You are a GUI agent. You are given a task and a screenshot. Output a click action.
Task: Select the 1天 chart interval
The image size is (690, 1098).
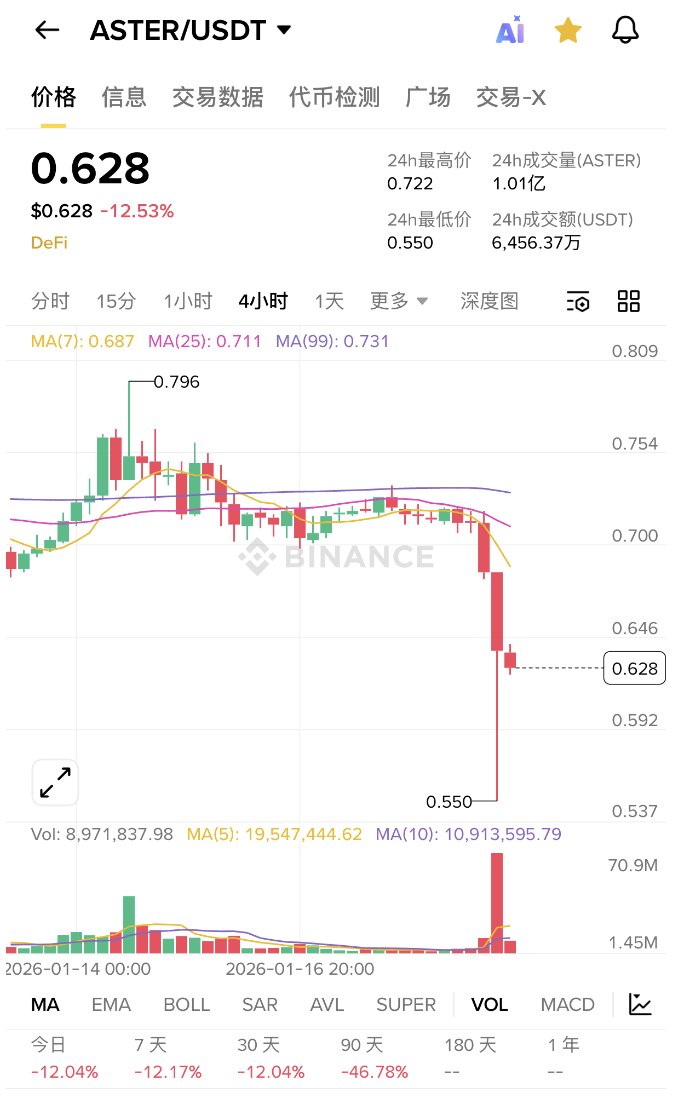pos(329,301)
